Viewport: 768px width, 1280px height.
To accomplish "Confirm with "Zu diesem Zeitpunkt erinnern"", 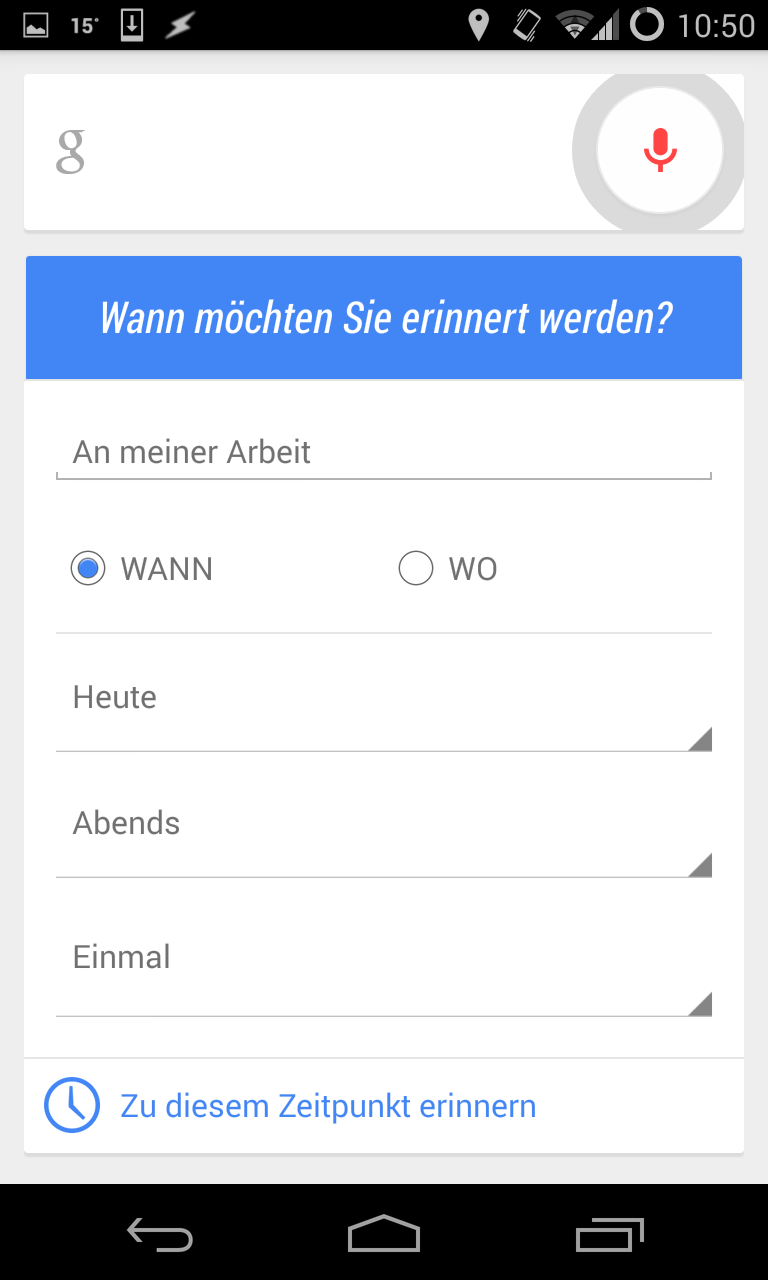I will click(x=384, y=1106).
